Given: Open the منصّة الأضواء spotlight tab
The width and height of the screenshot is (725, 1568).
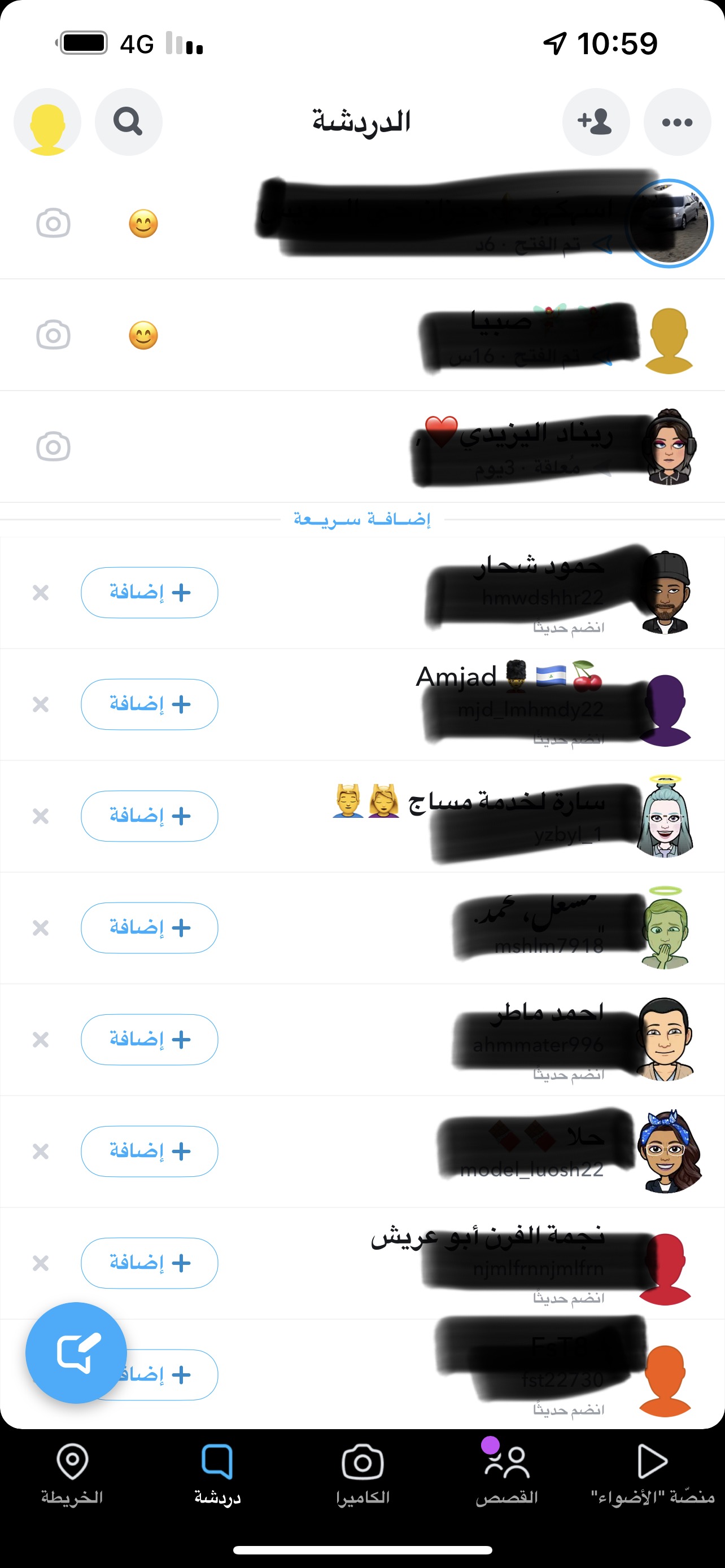Looking at the screenshot, I should coord(653,1473).
